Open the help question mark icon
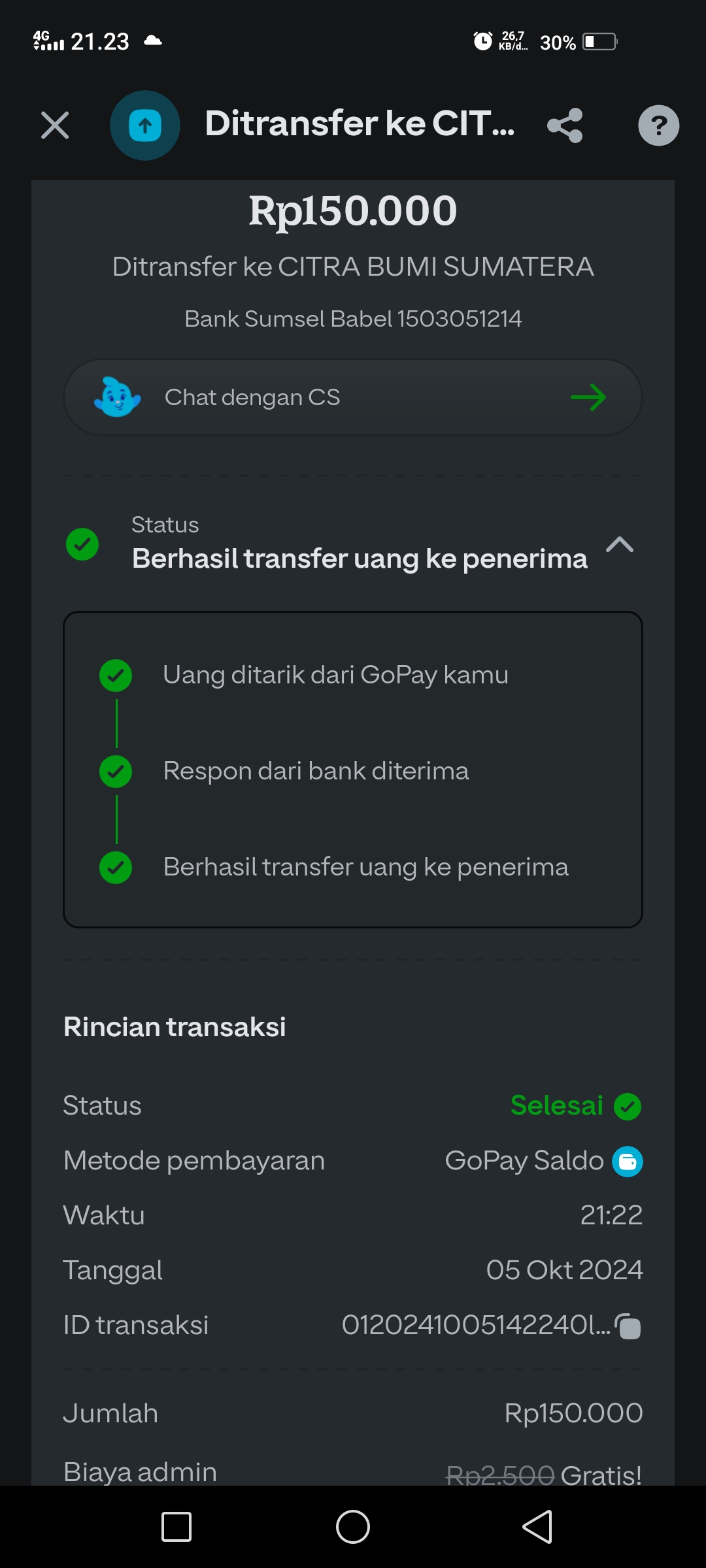The height and width of the screenshot is (1568, 706). (x=658, y=125)
